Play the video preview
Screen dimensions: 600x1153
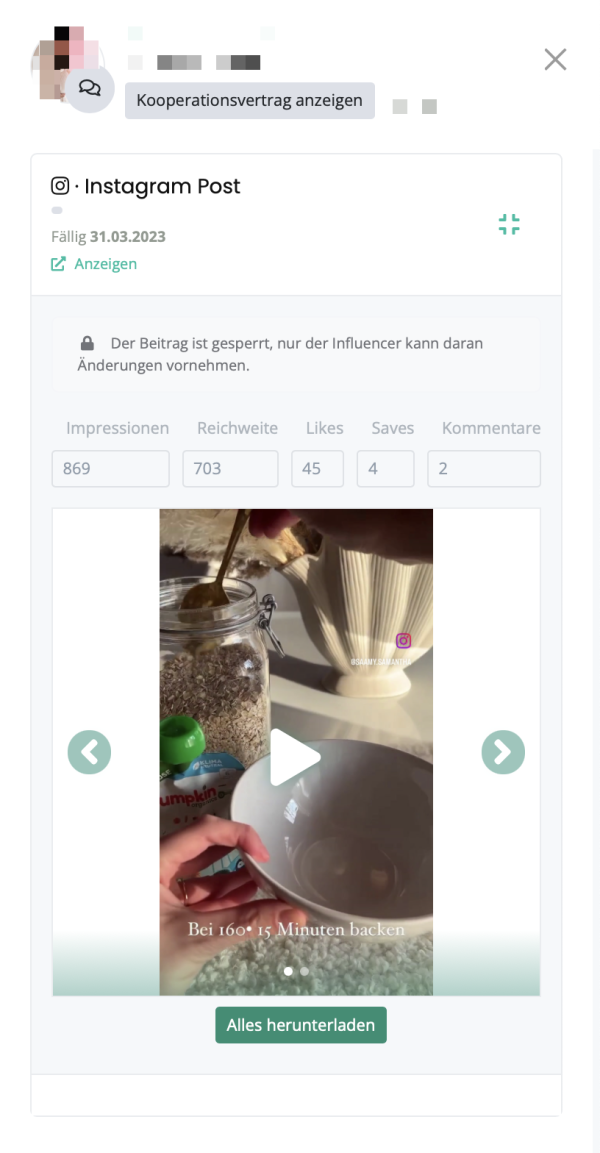[x=295, y=757]
